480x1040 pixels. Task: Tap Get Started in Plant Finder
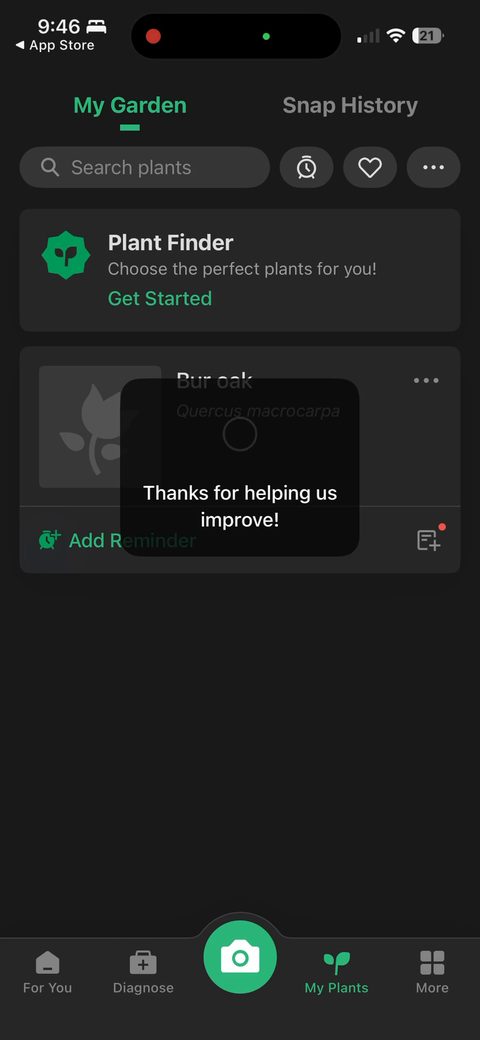click(160, 298)
